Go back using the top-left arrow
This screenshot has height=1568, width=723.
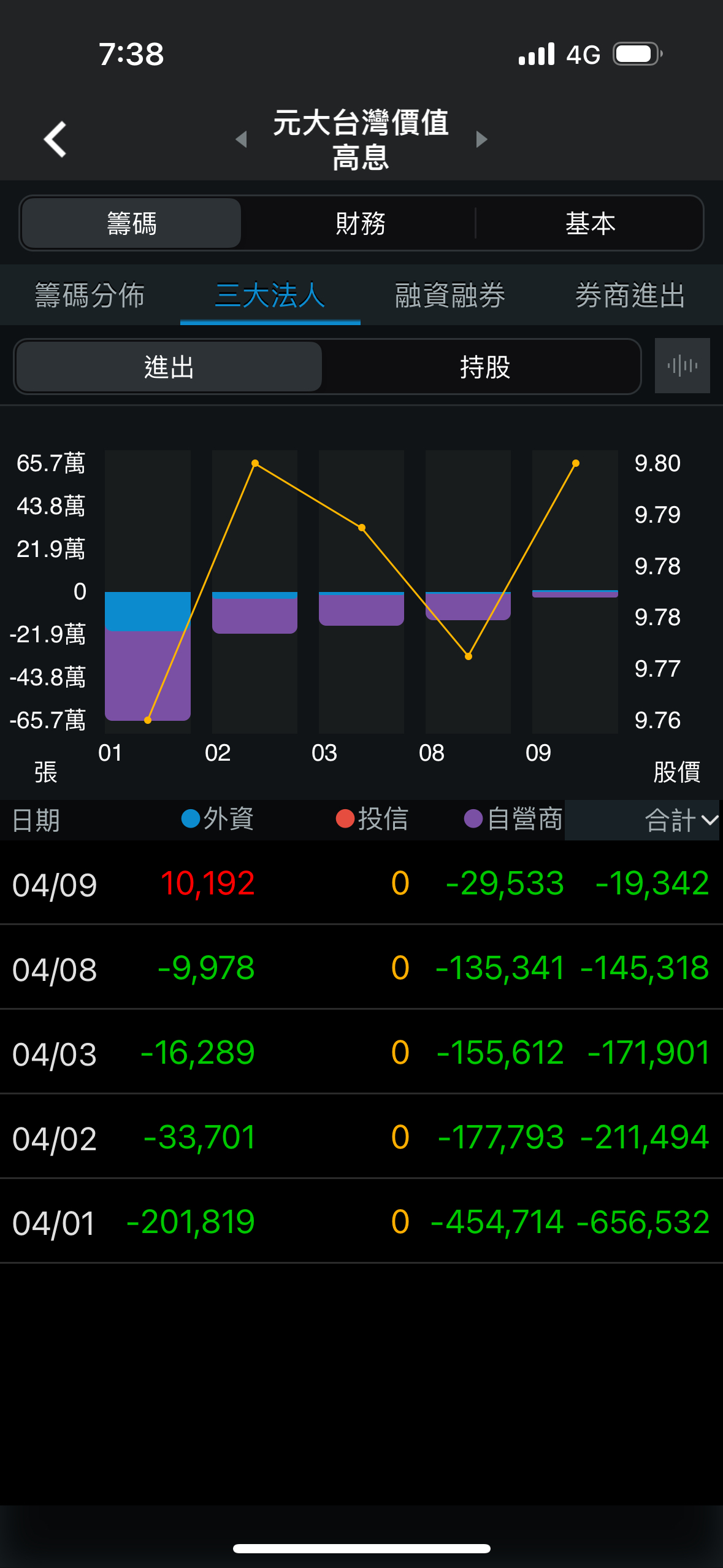coord(55,139)
